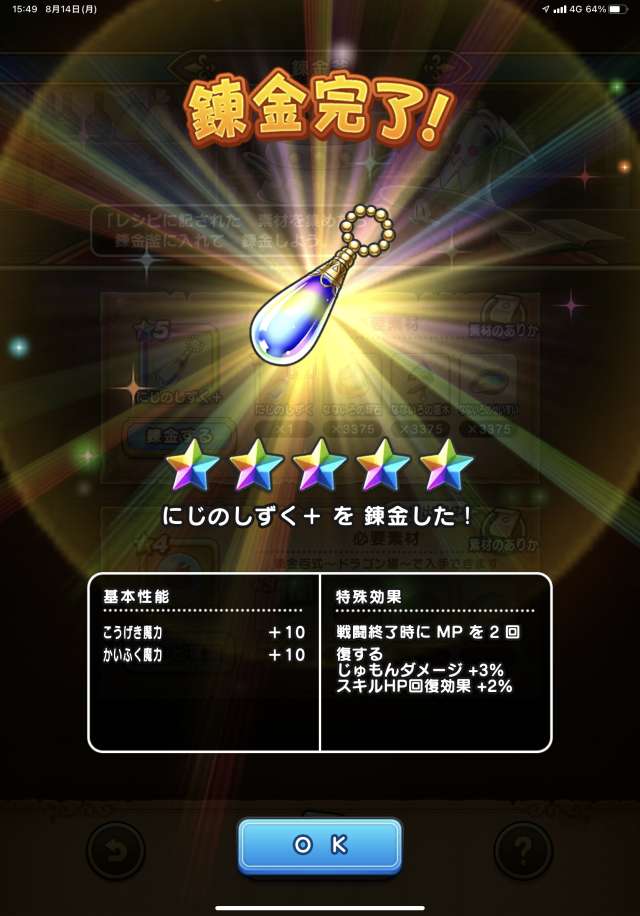
Task: Confirm the alchemy result with OK
Action: [x=320, y=846]
